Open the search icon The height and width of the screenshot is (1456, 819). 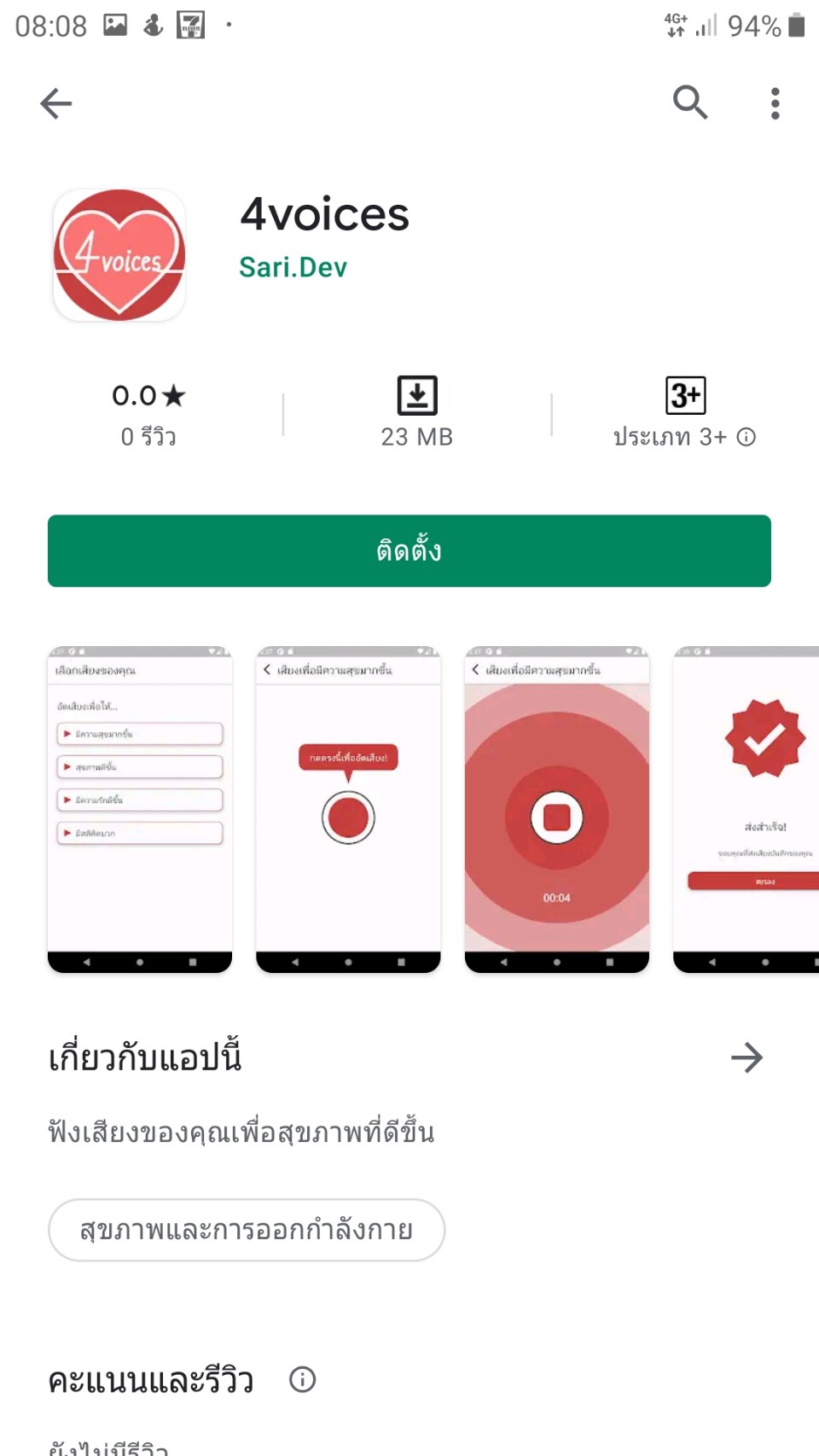(689, 103)
